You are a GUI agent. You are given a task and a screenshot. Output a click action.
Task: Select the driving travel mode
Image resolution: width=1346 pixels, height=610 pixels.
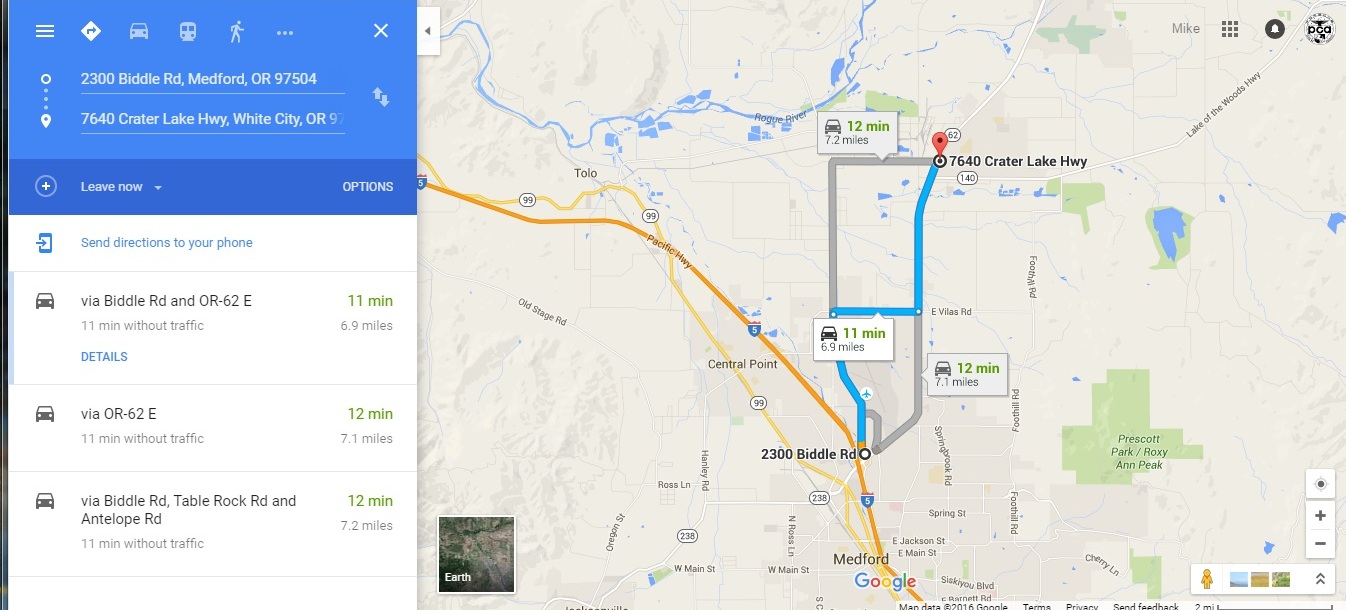tap(139, 31)
